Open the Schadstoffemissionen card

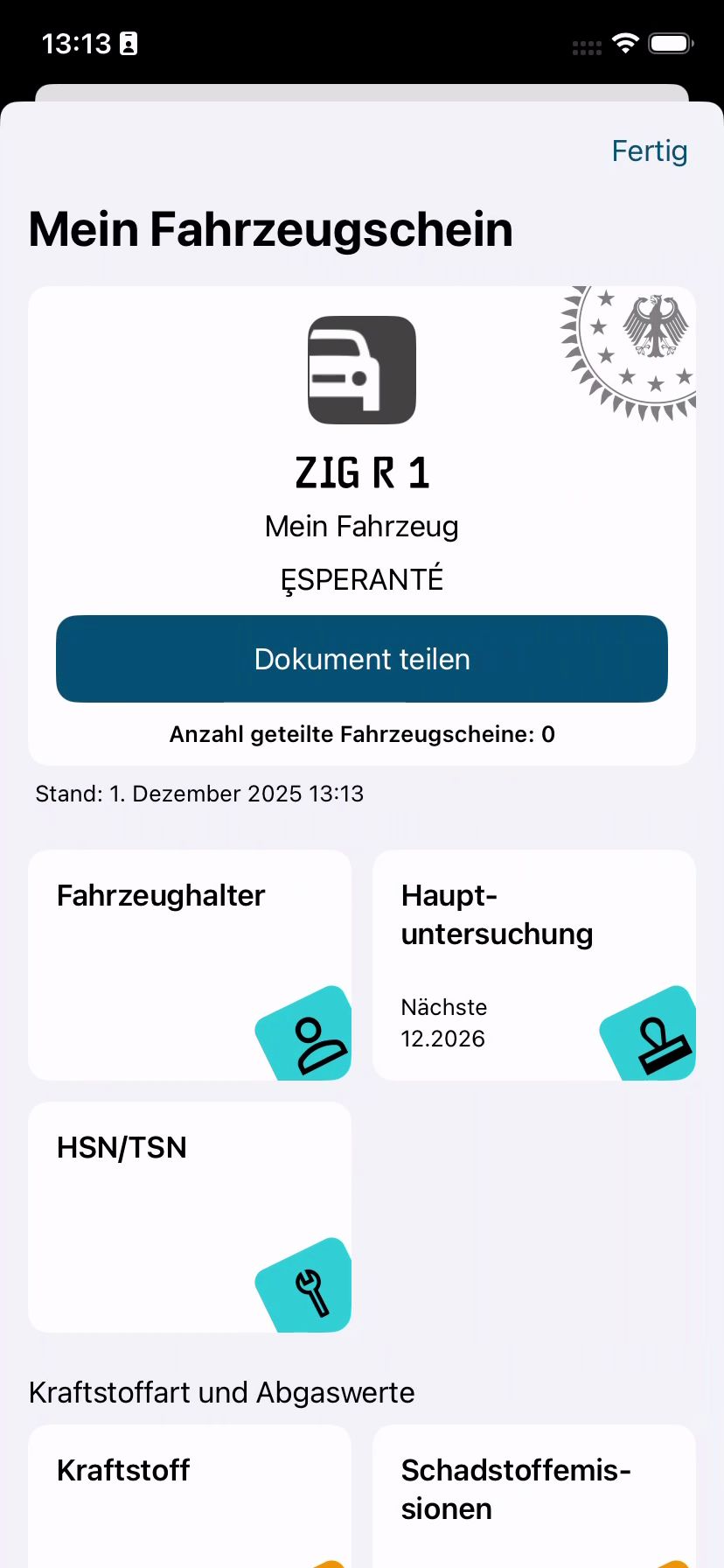coord(533,1496)
